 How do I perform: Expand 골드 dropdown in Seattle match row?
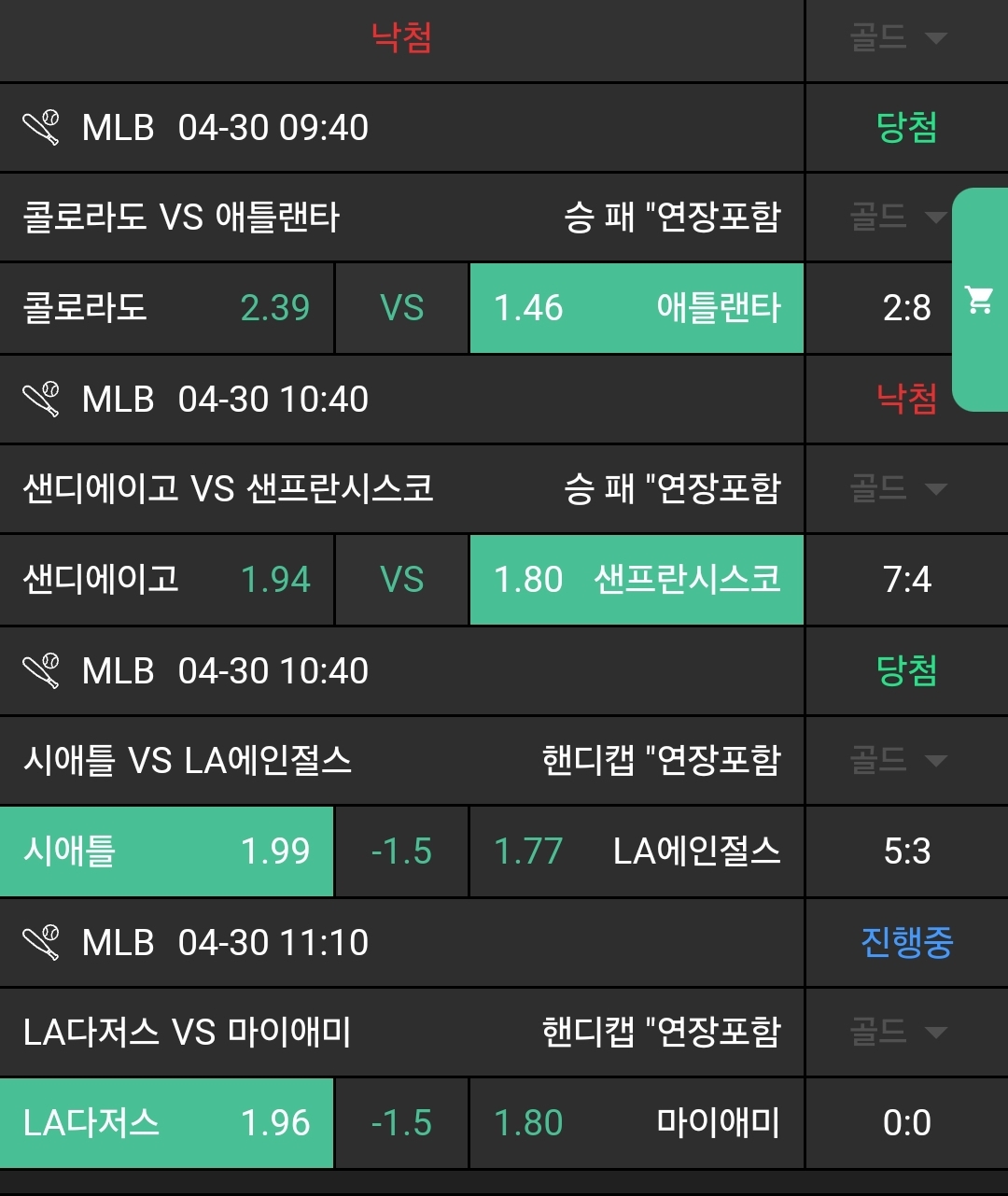pyautogui.click(x=898, y=760)
